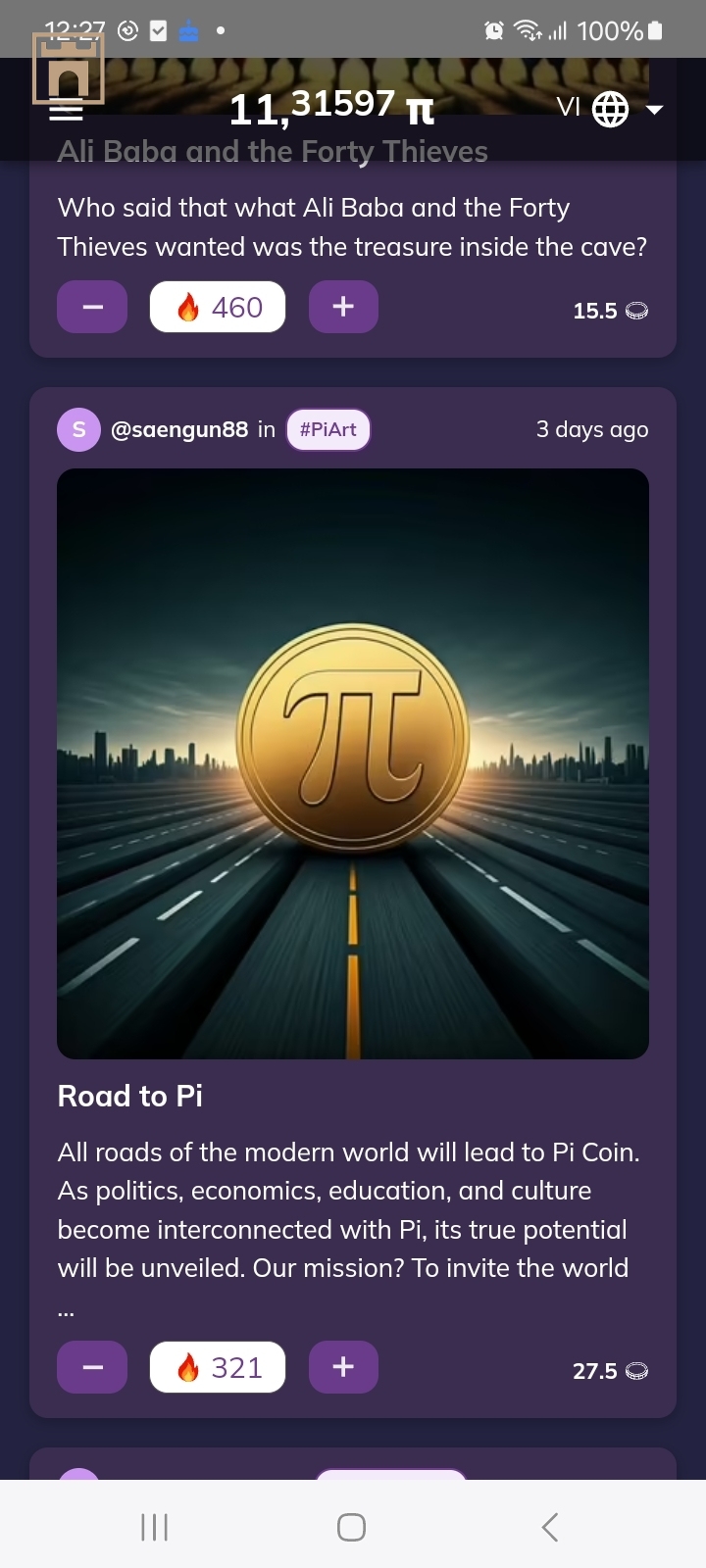This screenshot has width=706, height=1568.
Task: Downvote the Ali Baba post
Action: (92, 308)
